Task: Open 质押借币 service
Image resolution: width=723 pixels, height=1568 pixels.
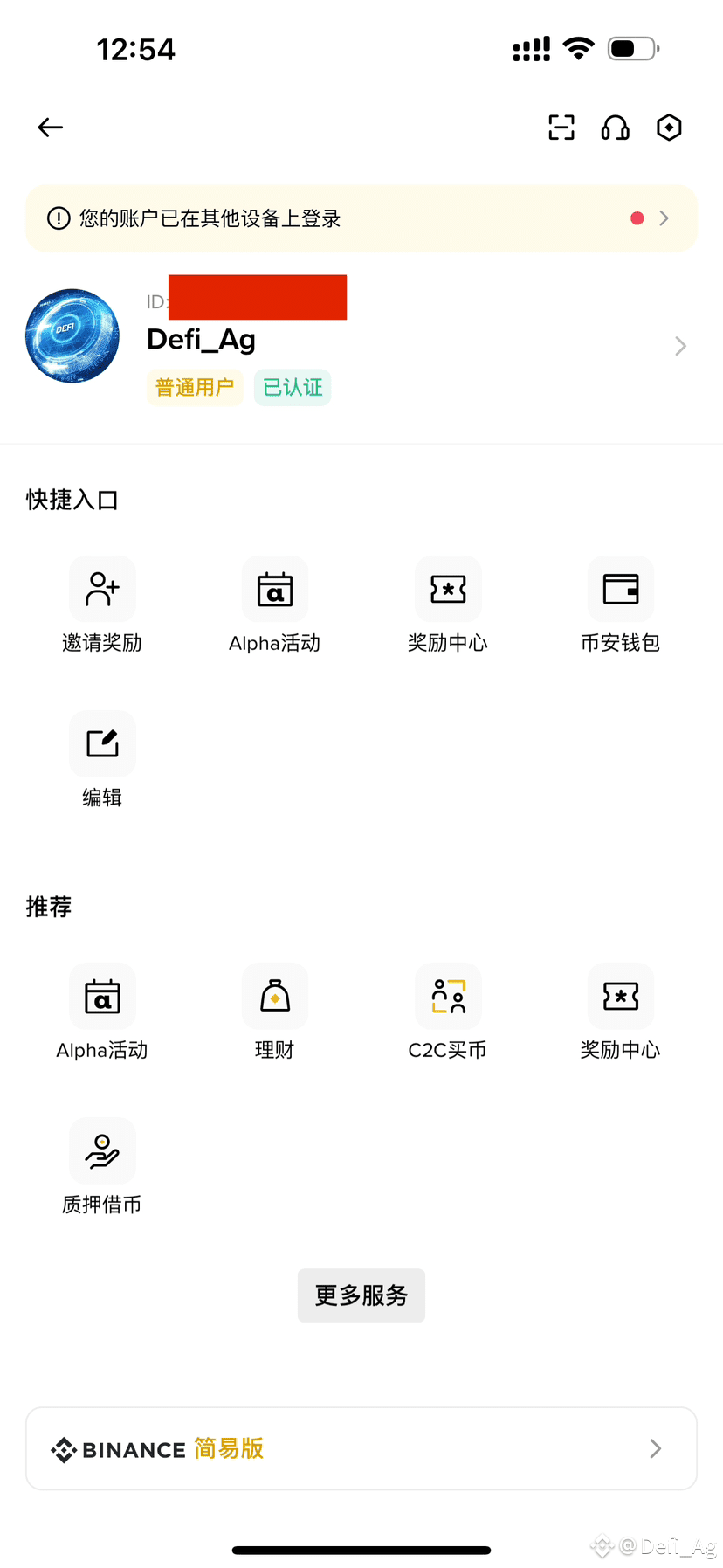Action: 102,1167
